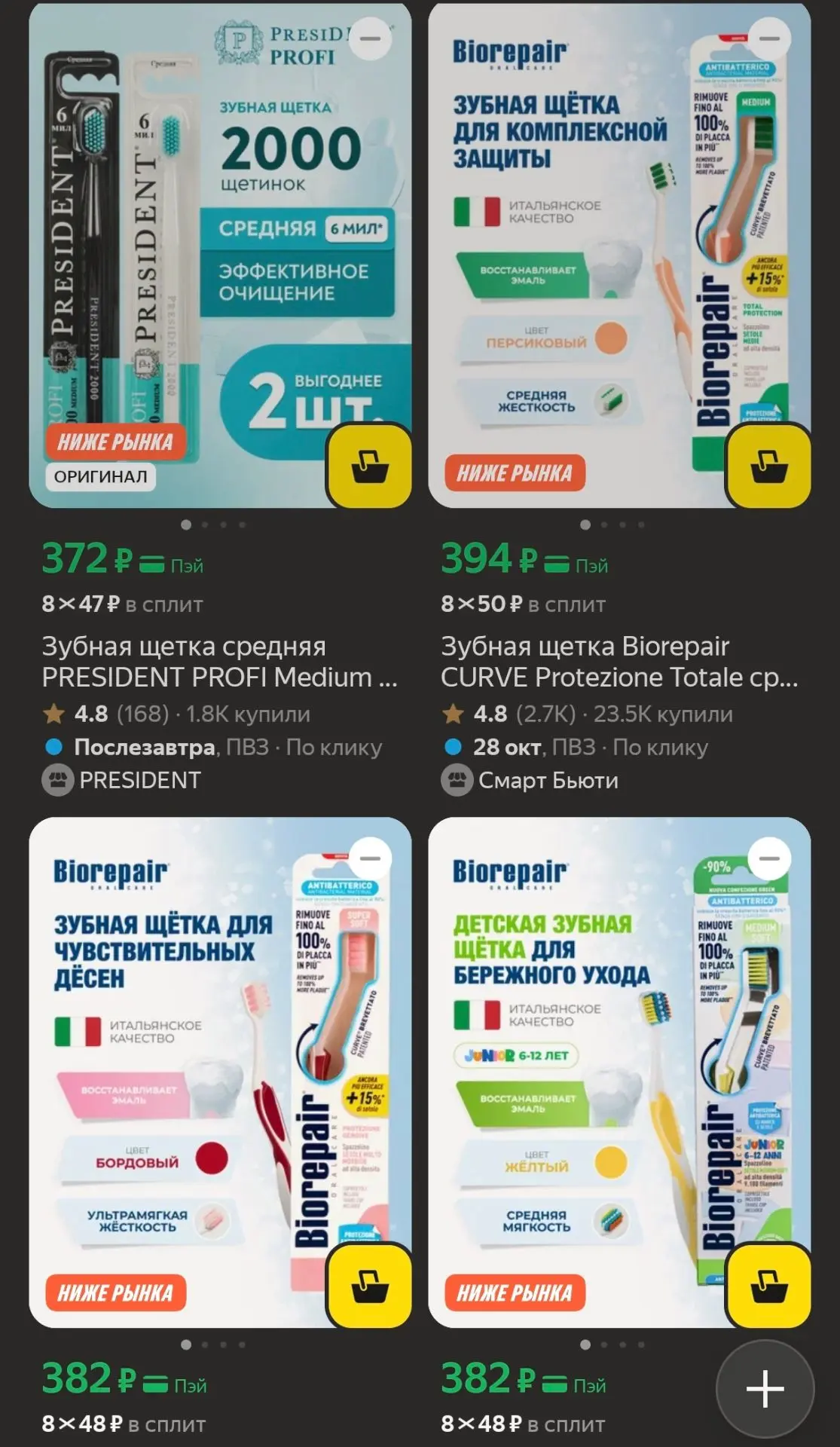Image resolution: width=840 pixels, height=1447 pixels.
Task: Add Biorepair CURVE Protezione Totale to cart
Action: [768, 466]
